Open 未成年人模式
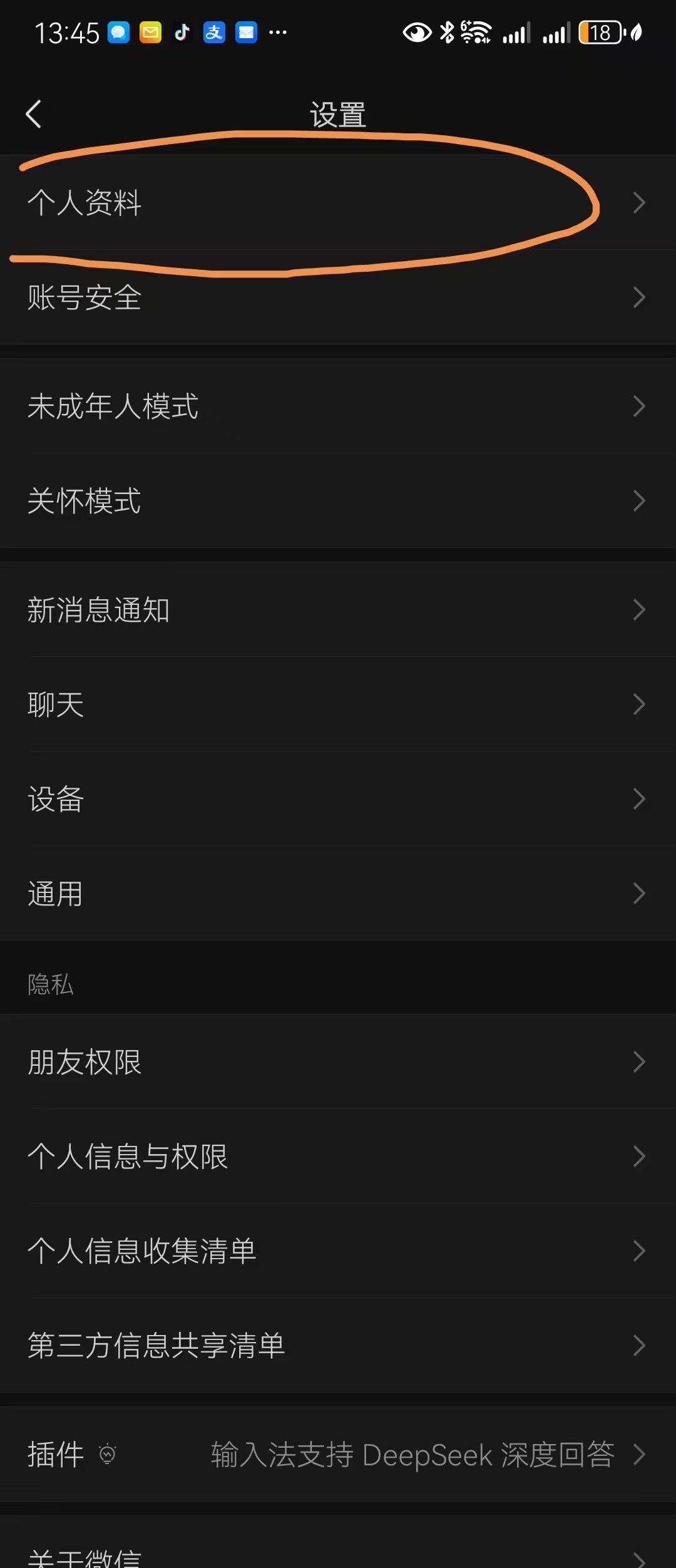Screen dimensions: 676x1568 pos(338,406)
